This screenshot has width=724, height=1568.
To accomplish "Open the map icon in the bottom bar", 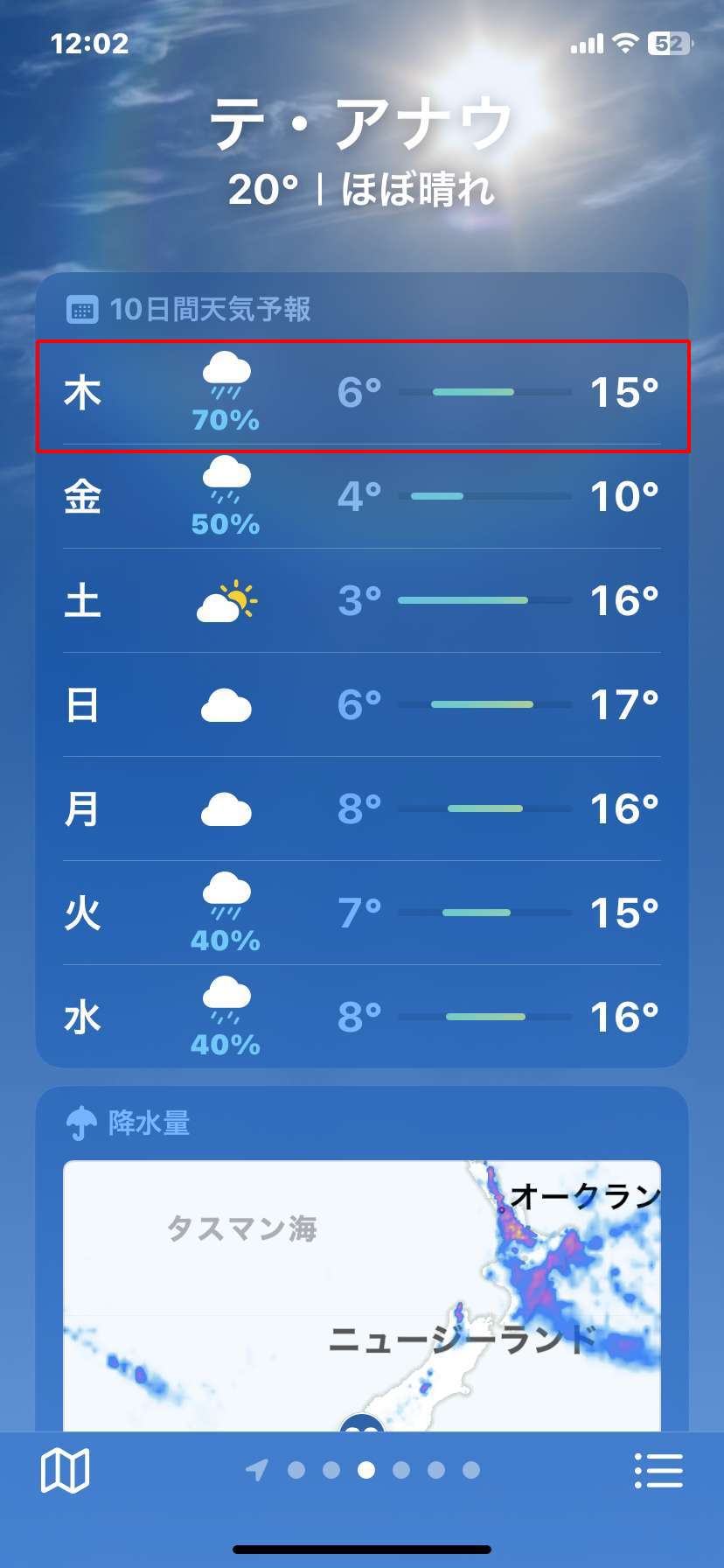I will point(66,1470).
